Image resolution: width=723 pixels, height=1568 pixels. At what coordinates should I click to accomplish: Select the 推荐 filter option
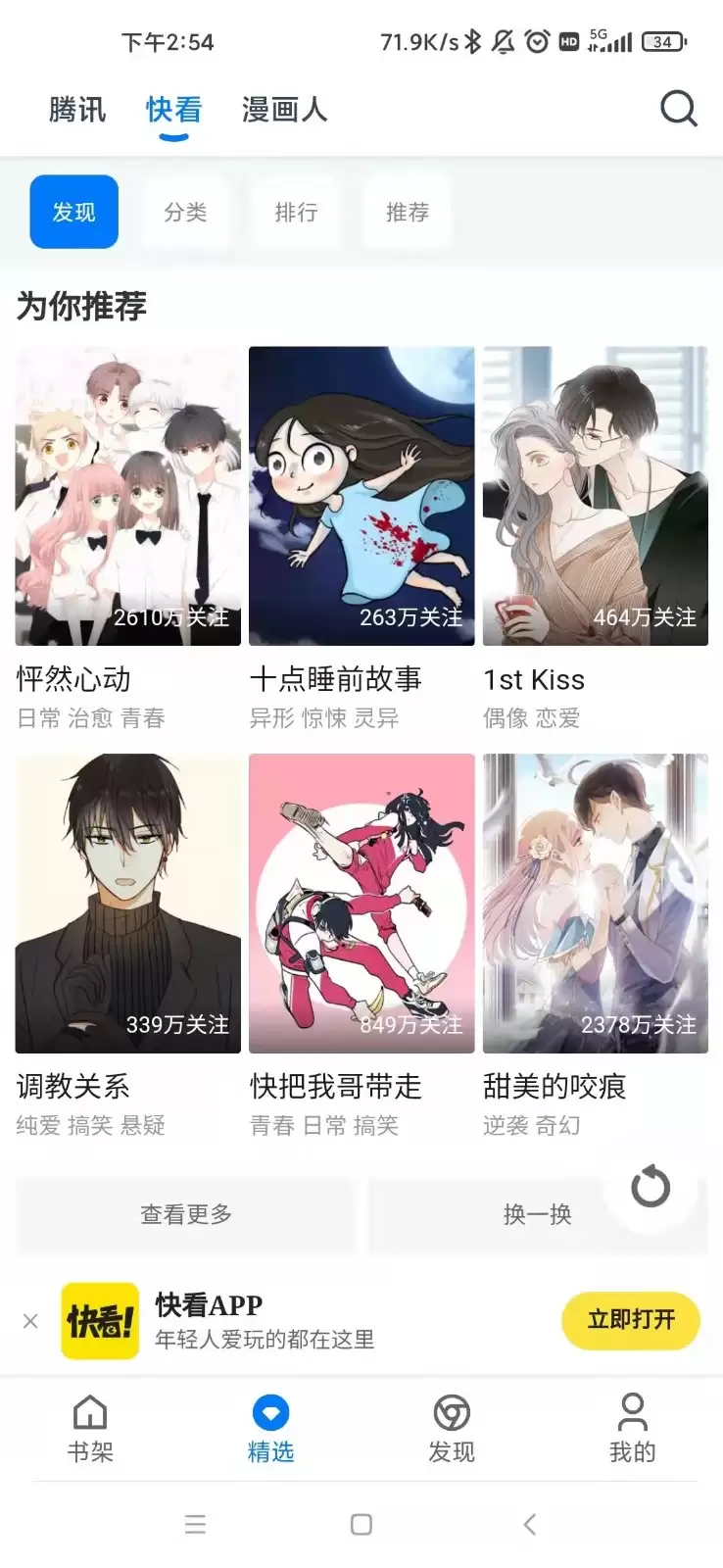point(407,213)
